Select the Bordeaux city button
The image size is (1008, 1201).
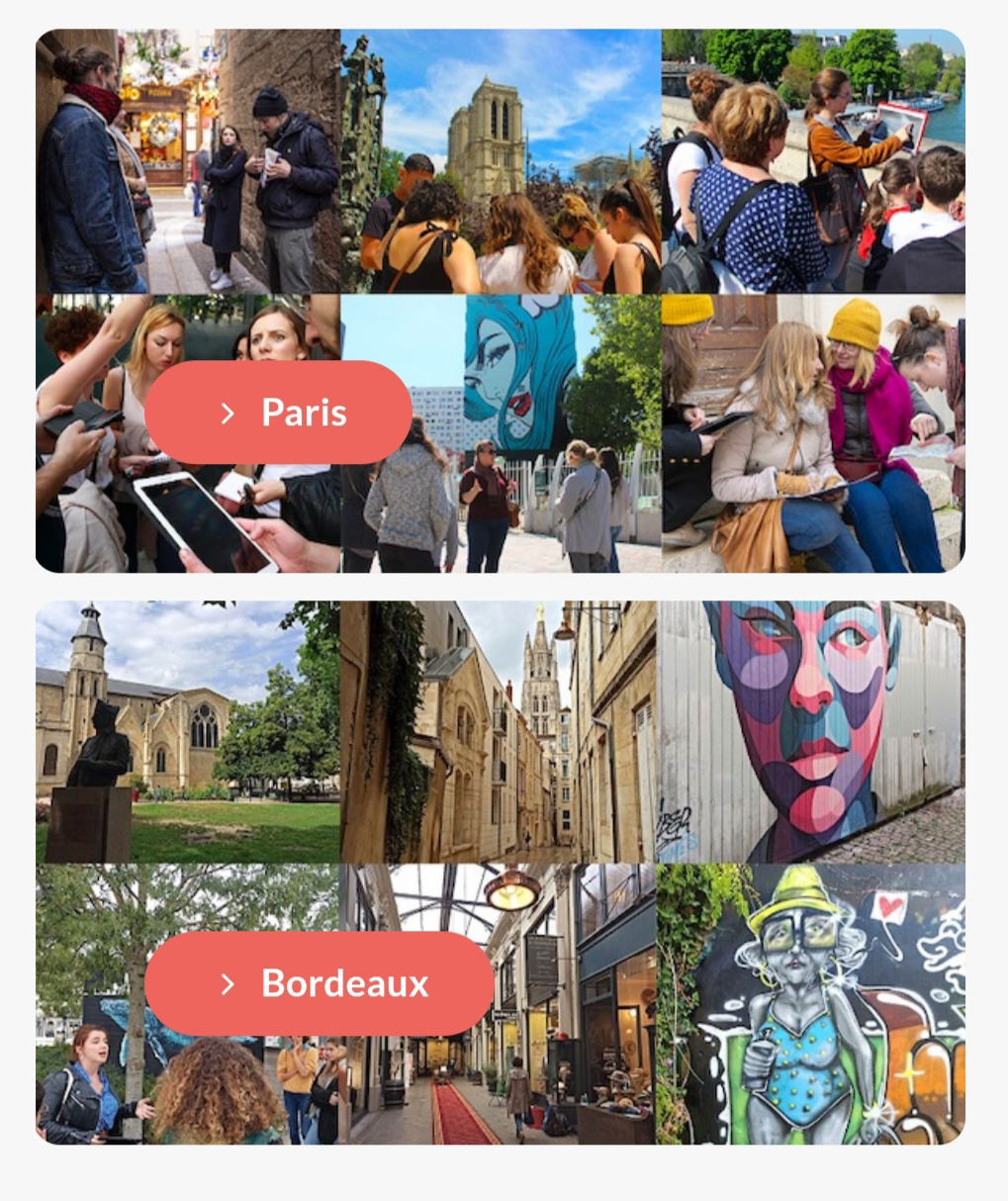(x=319, y=983)
